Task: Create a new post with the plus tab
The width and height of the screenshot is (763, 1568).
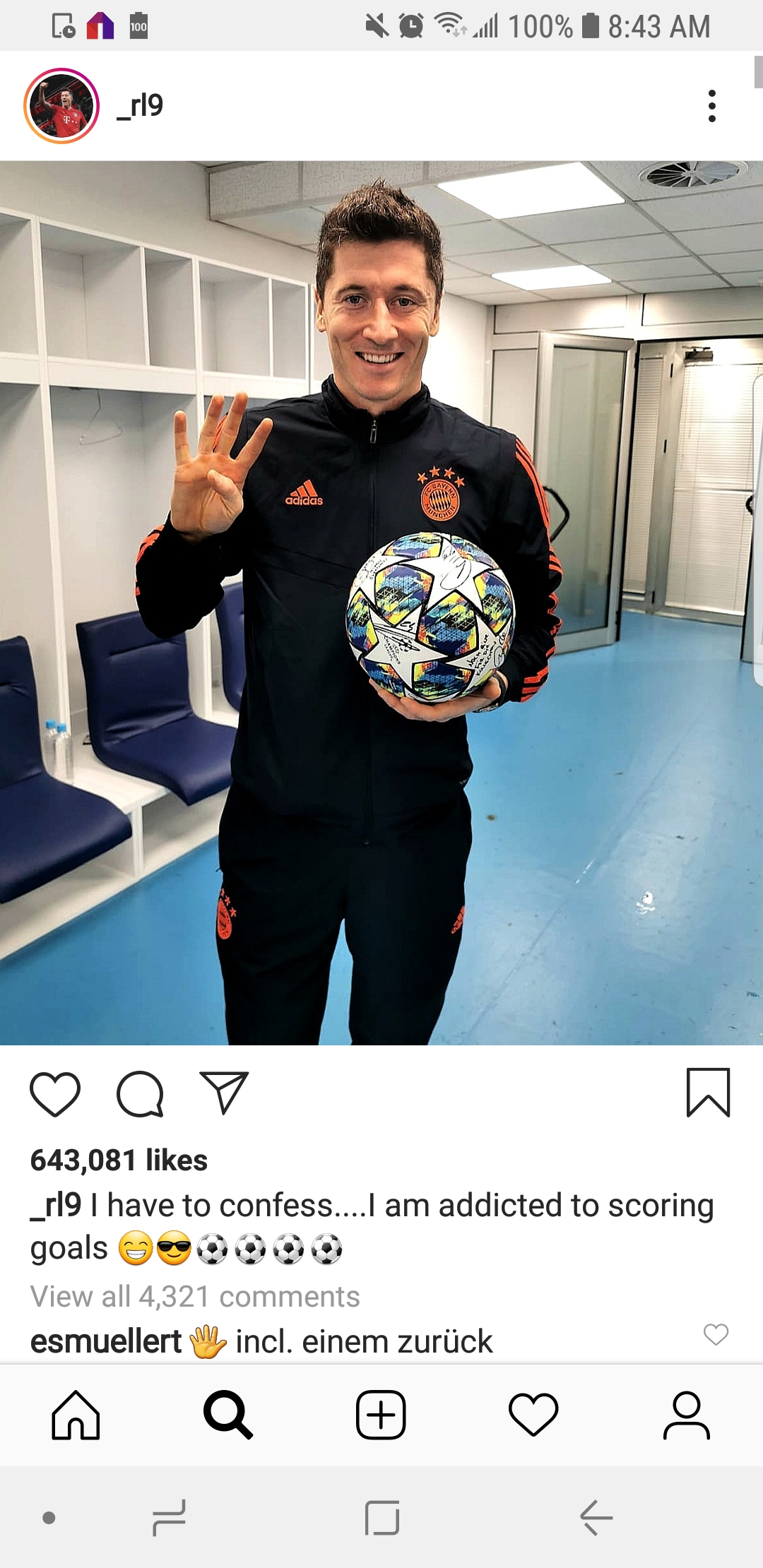Action: click(381, 1415)
